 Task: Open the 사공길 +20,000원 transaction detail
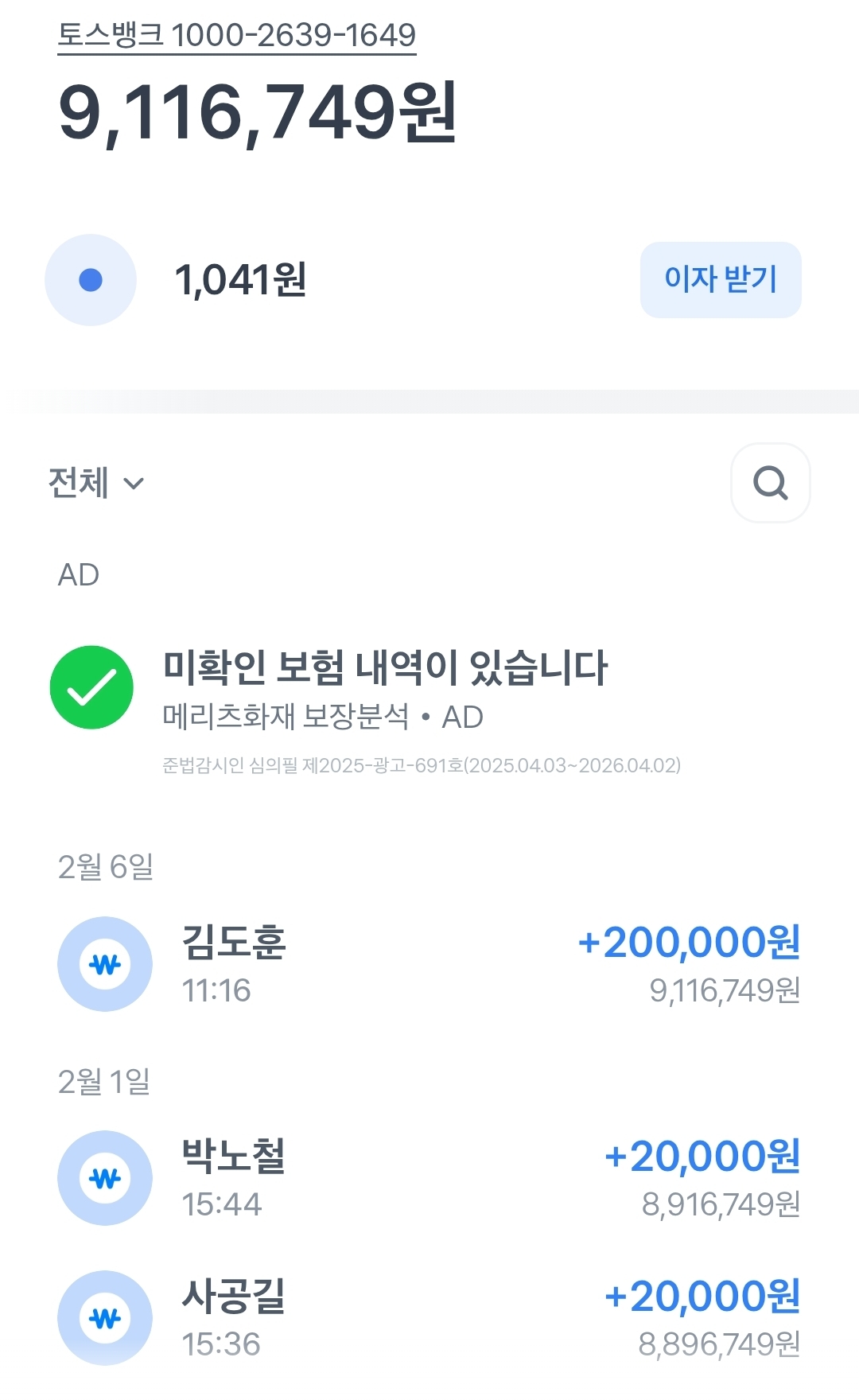pos(429,1318)
